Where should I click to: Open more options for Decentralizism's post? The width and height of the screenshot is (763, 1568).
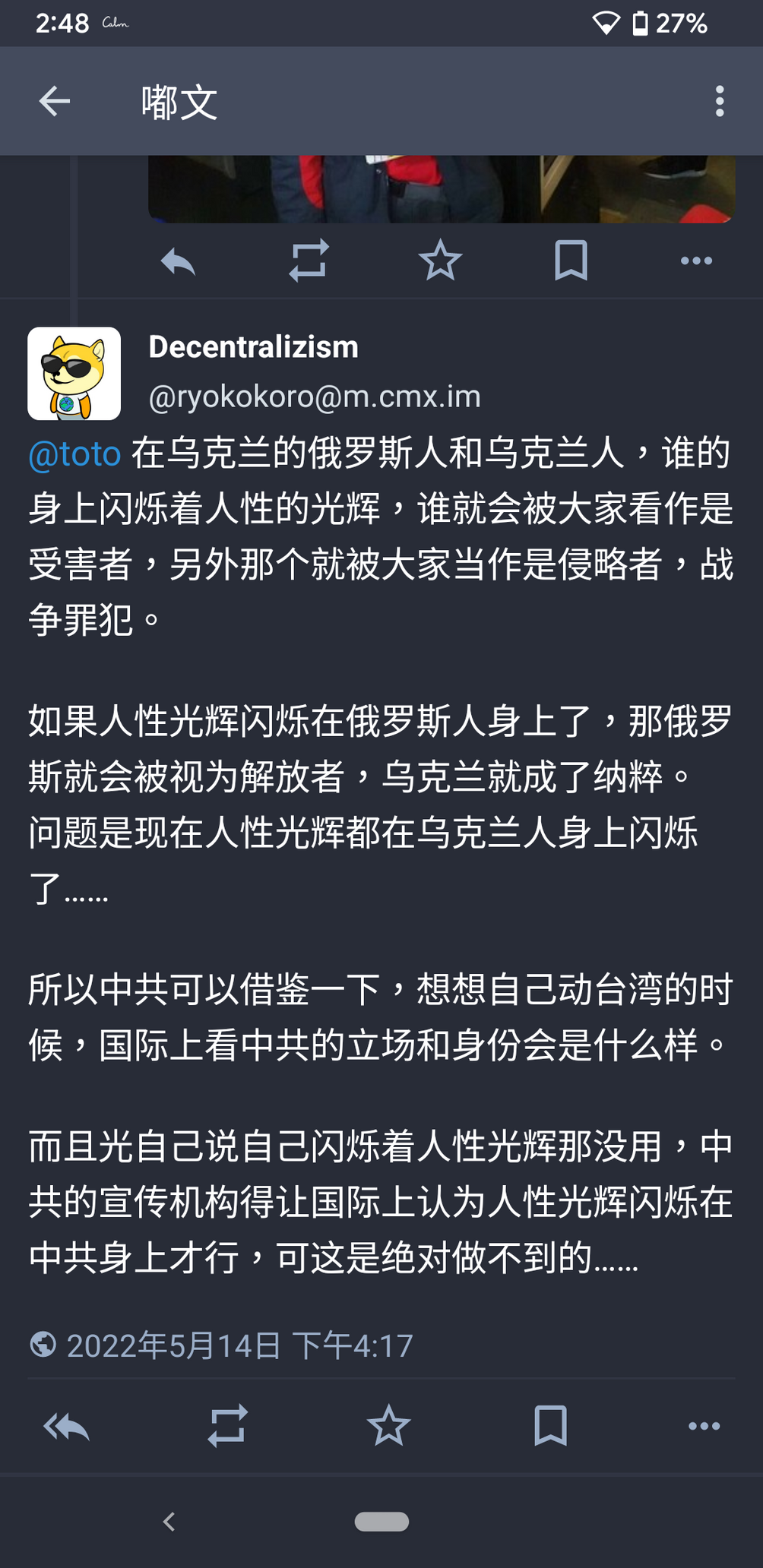tap(704, 1426)
